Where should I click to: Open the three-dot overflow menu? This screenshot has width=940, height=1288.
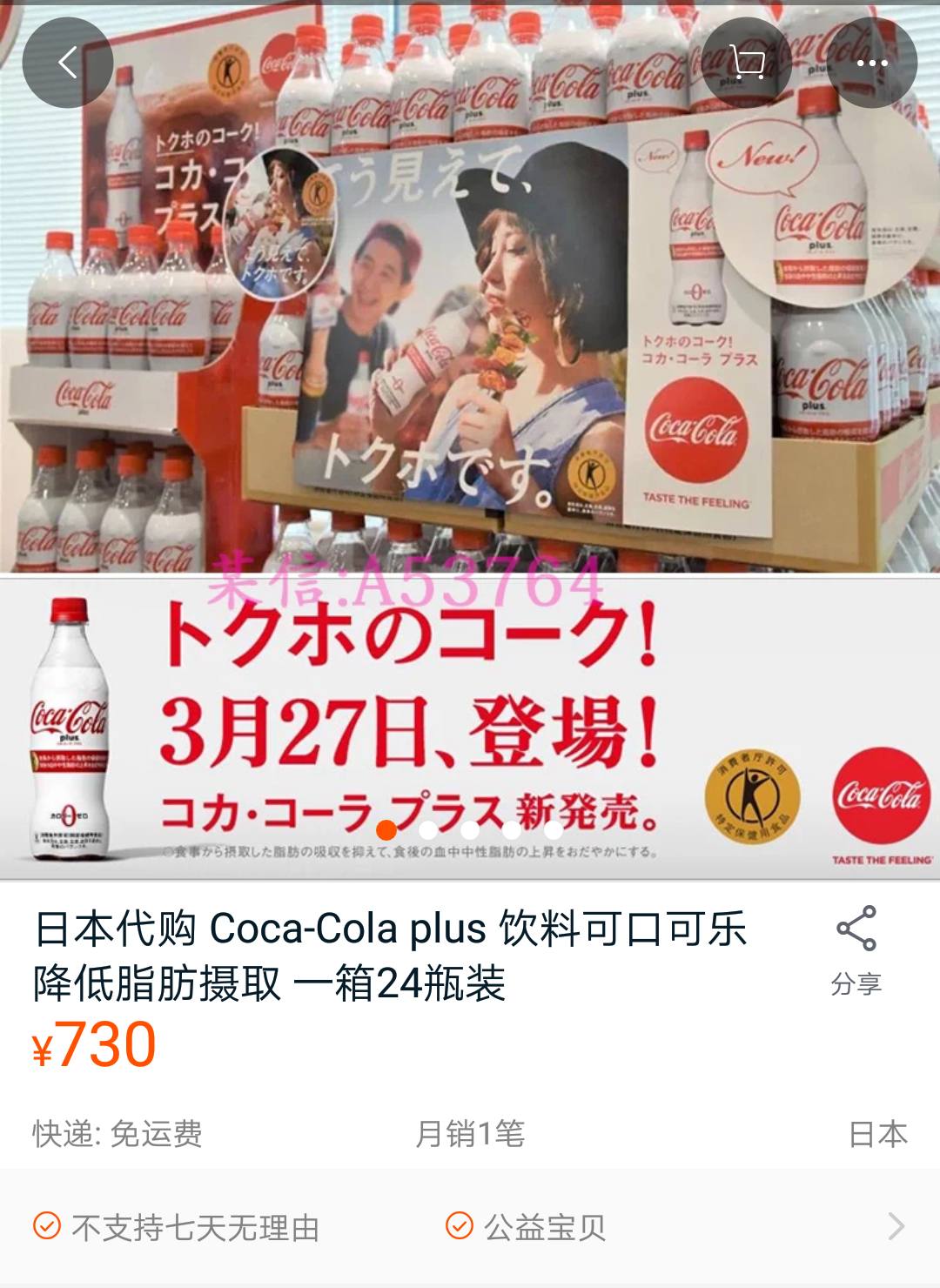(x=871, y=63)
